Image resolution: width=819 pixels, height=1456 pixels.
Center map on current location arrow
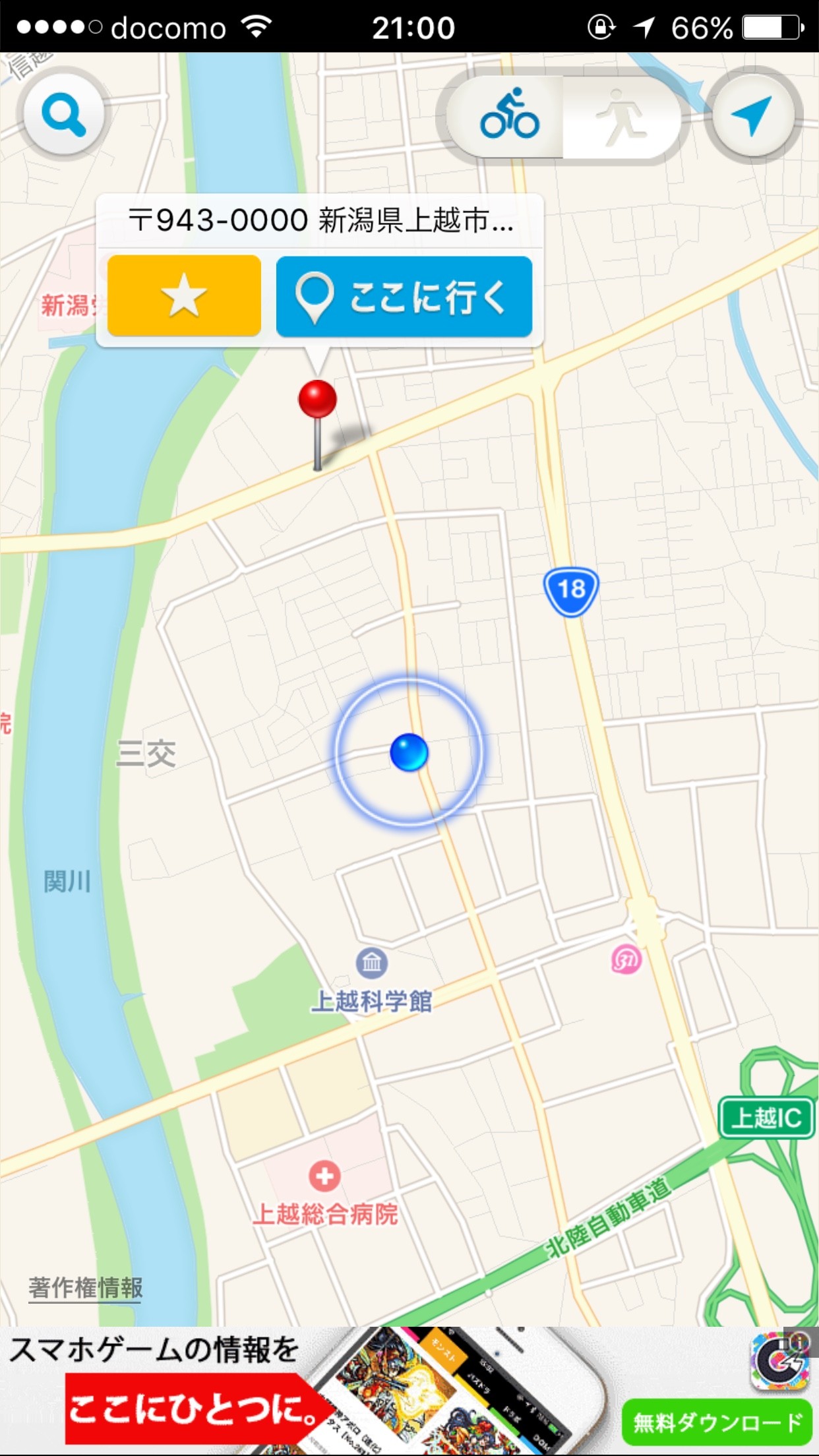pos(753,115)
